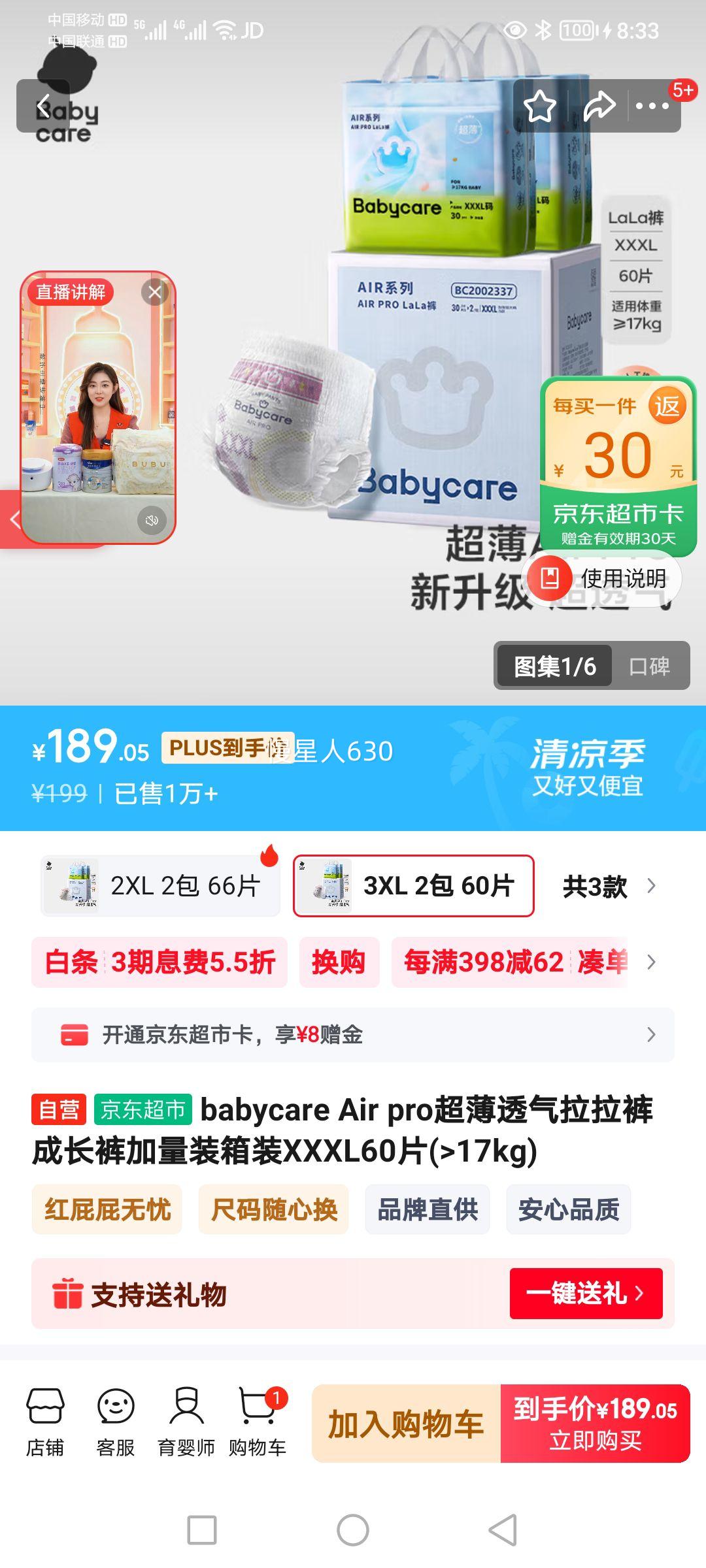This screenshot has width=706, height=1568.
Task: Unmute the 直播讲解 live video
Action: point(152,520)
